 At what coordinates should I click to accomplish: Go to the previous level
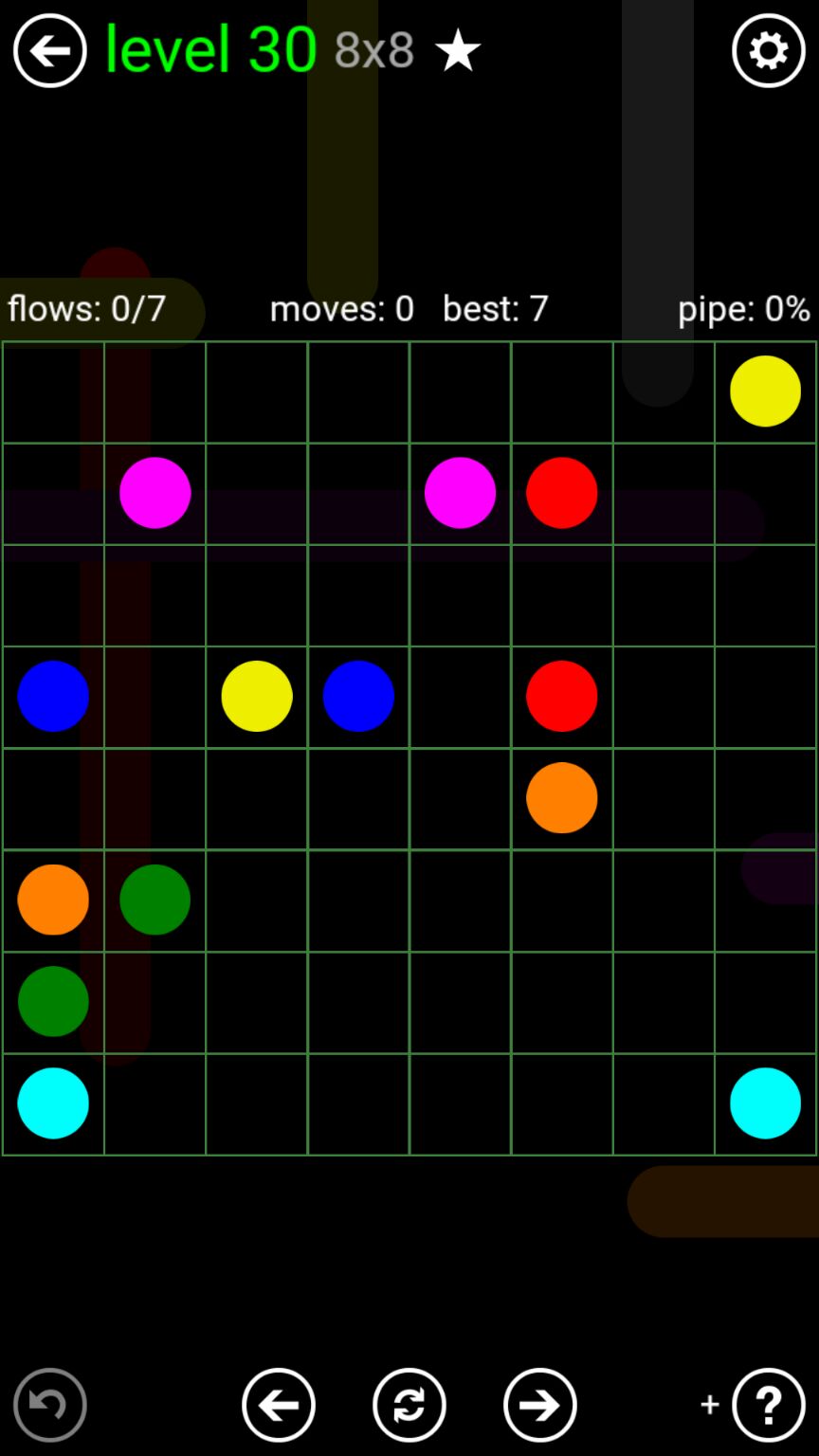279,1404
